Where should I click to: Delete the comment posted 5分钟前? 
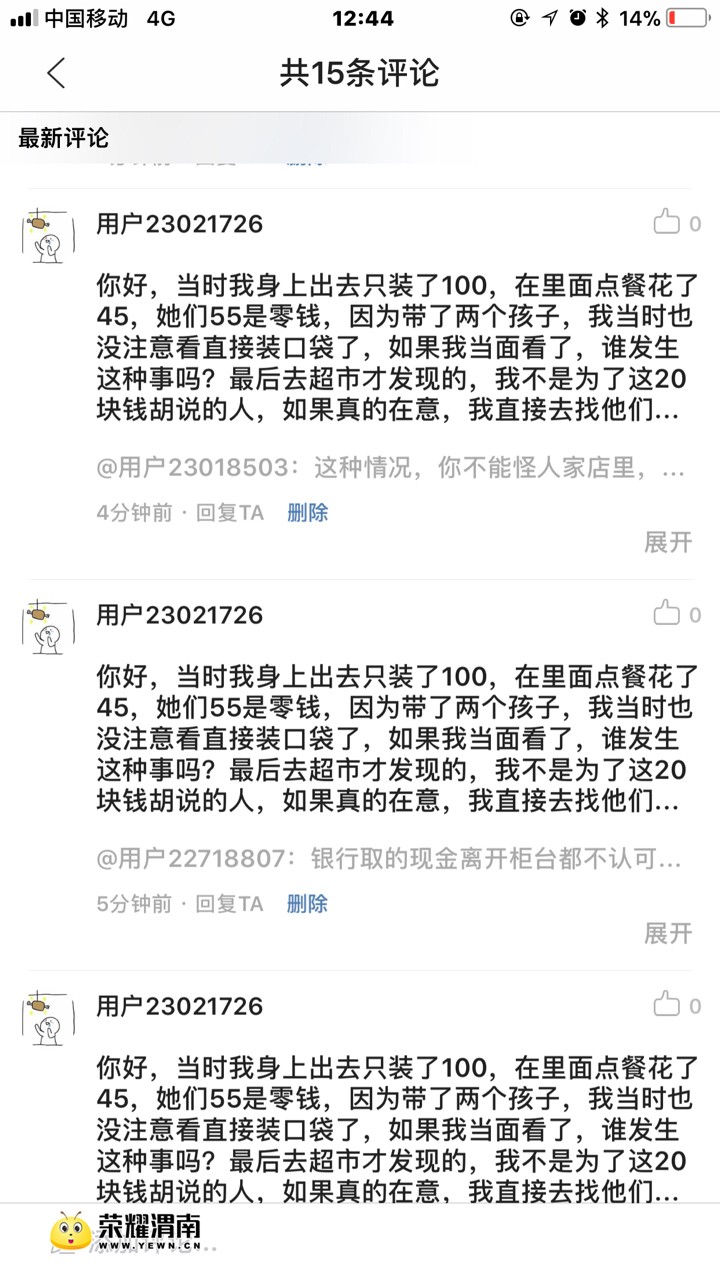pyautogui.click(x=307, y=904)
